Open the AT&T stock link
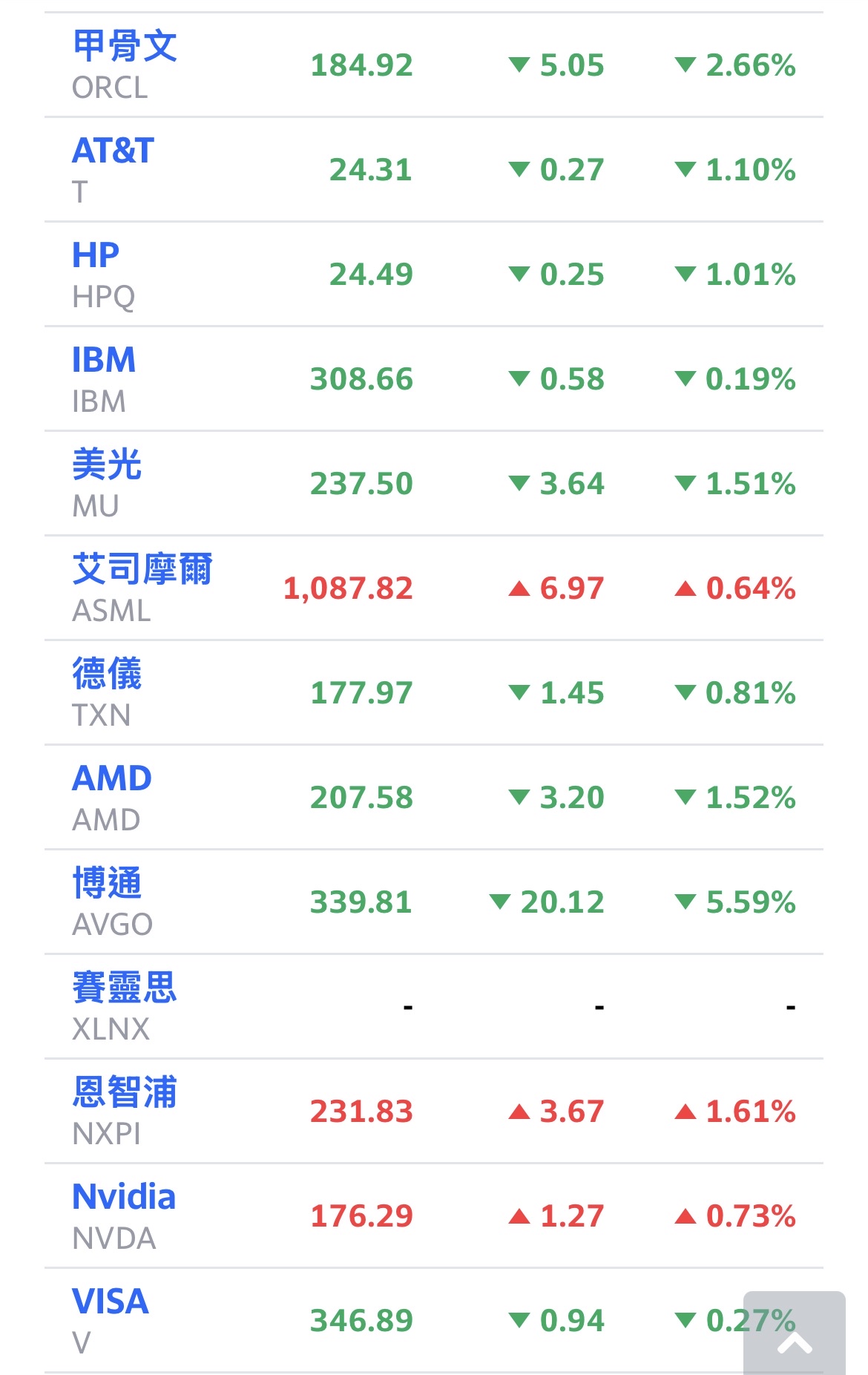 [113, 151]
